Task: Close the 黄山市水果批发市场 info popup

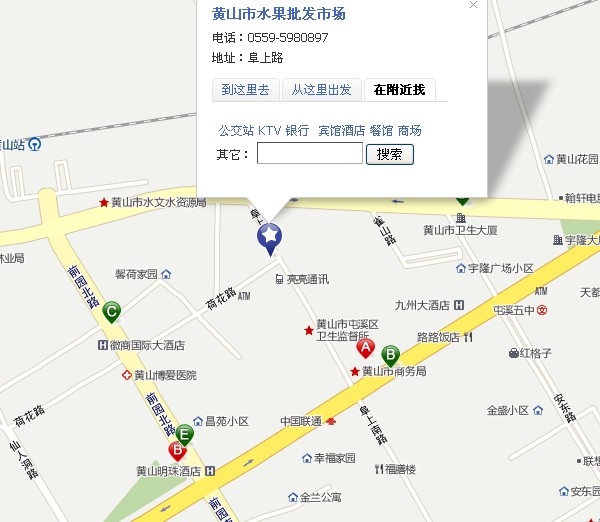Action: 474,5
